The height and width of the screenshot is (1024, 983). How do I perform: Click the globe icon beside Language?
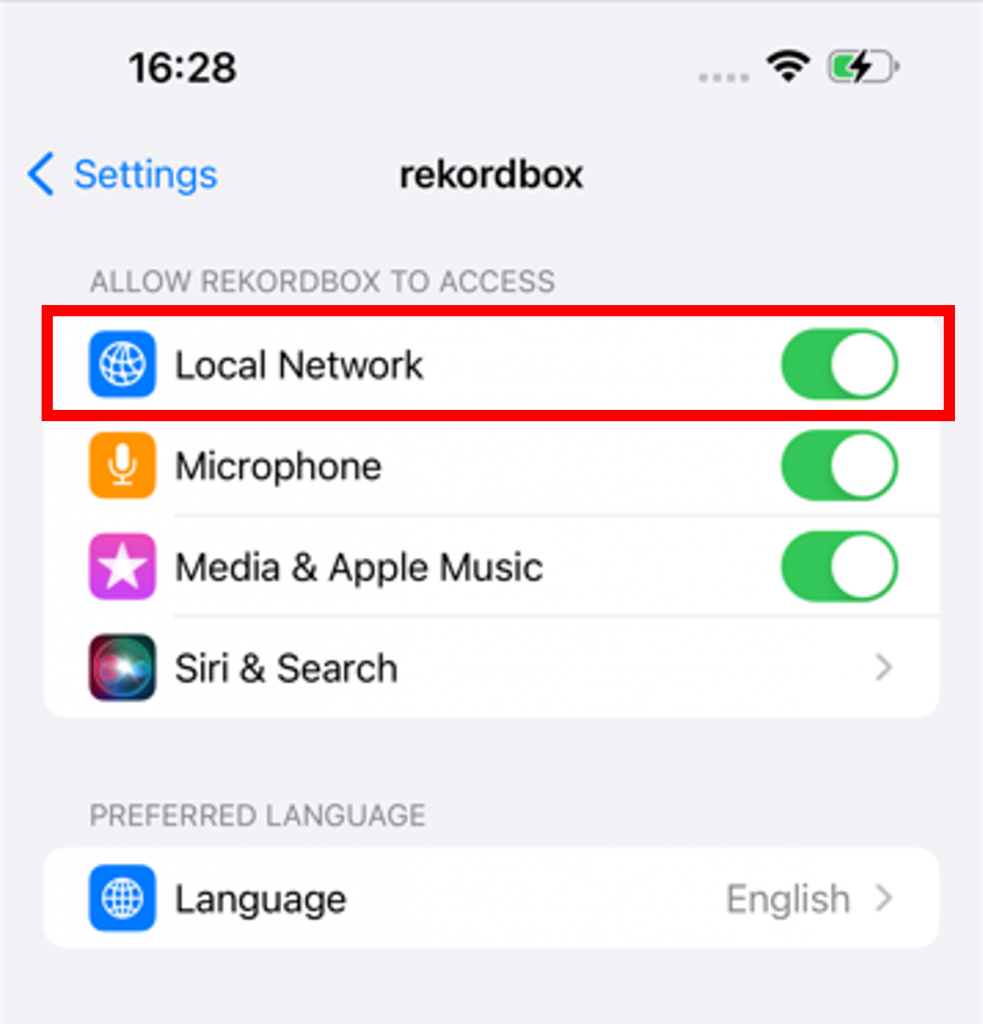coord(121,898)
